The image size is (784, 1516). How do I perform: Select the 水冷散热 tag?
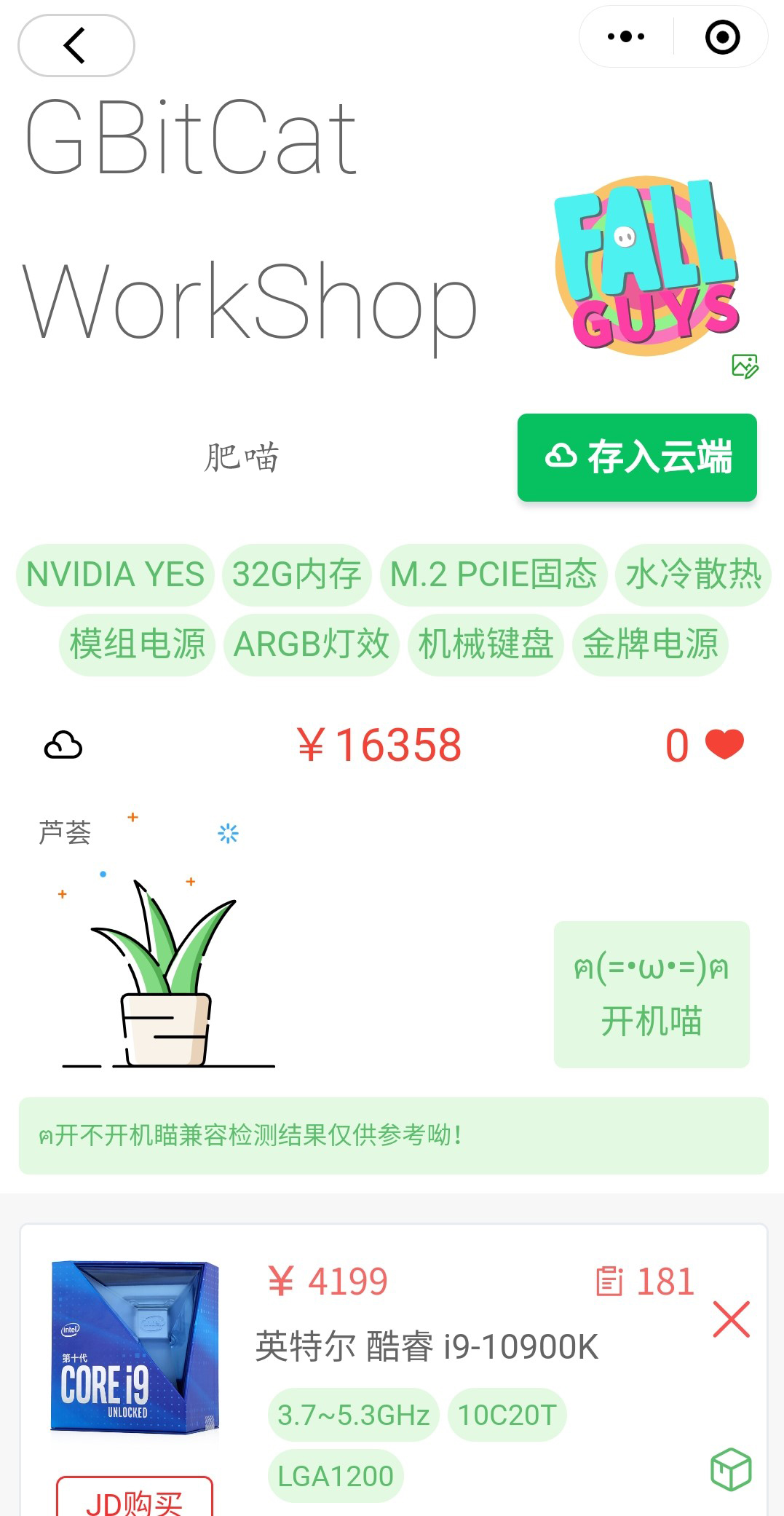[693, 575]
